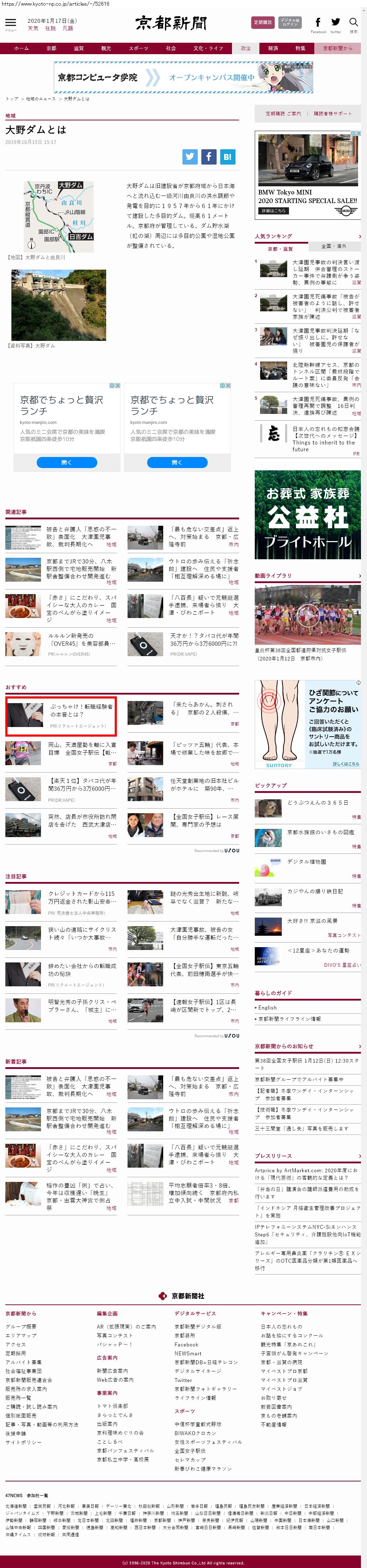Open the hamburger menu icon
Screen dimensions: 367x1568
10,22
